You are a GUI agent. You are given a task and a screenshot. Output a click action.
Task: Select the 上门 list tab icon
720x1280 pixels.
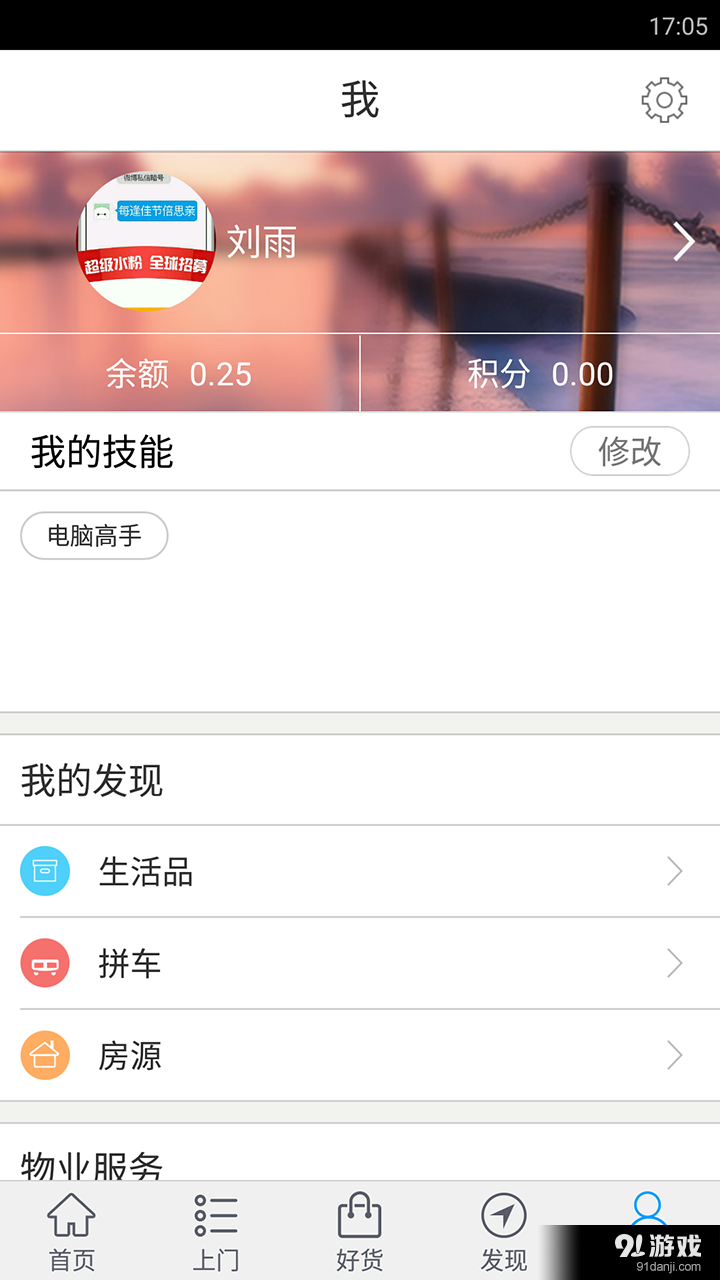click(x=215, y=1216)
